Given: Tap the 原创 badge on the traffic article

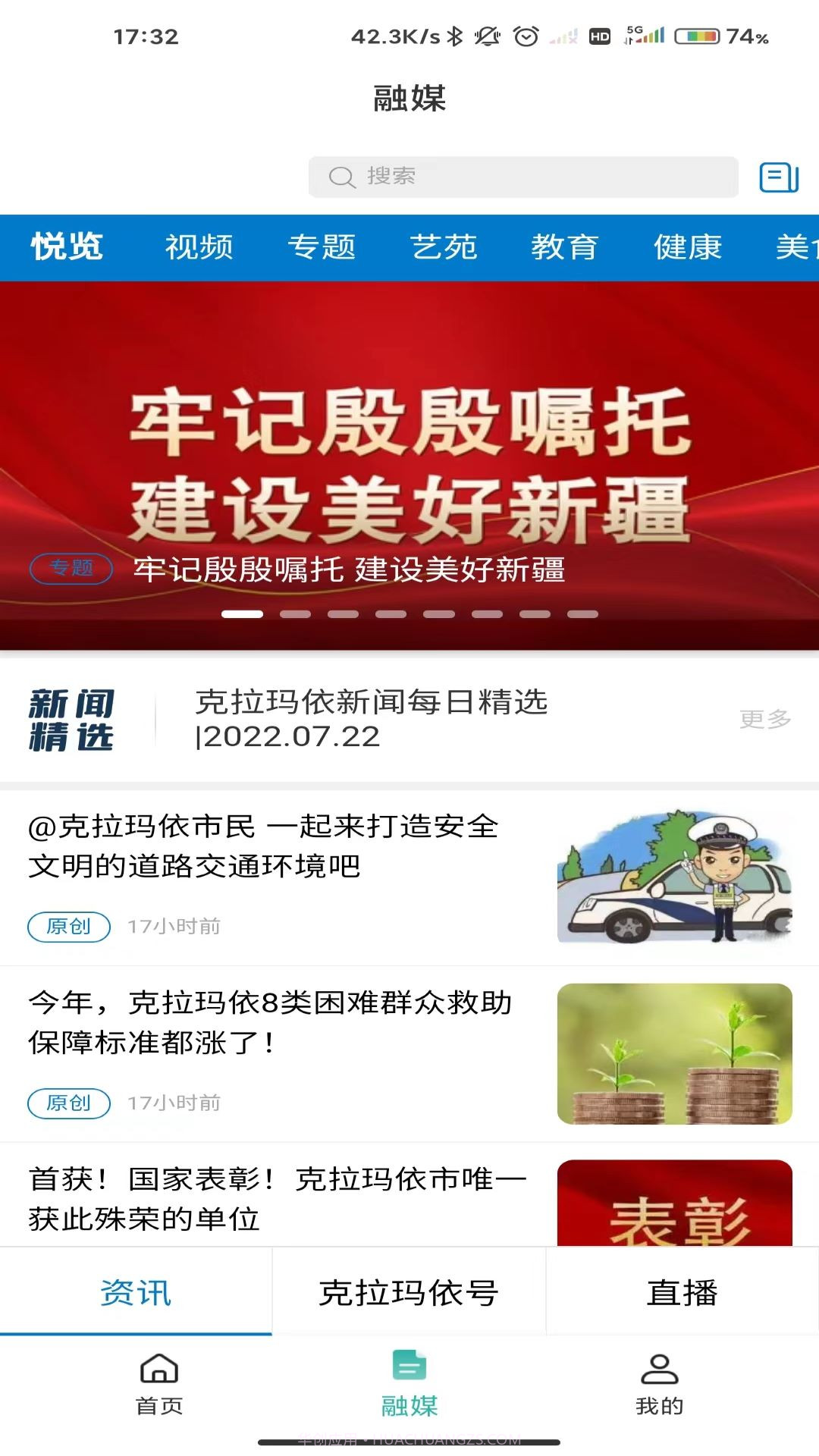Looking at the screenshot, I should click(x=69, y=926).
